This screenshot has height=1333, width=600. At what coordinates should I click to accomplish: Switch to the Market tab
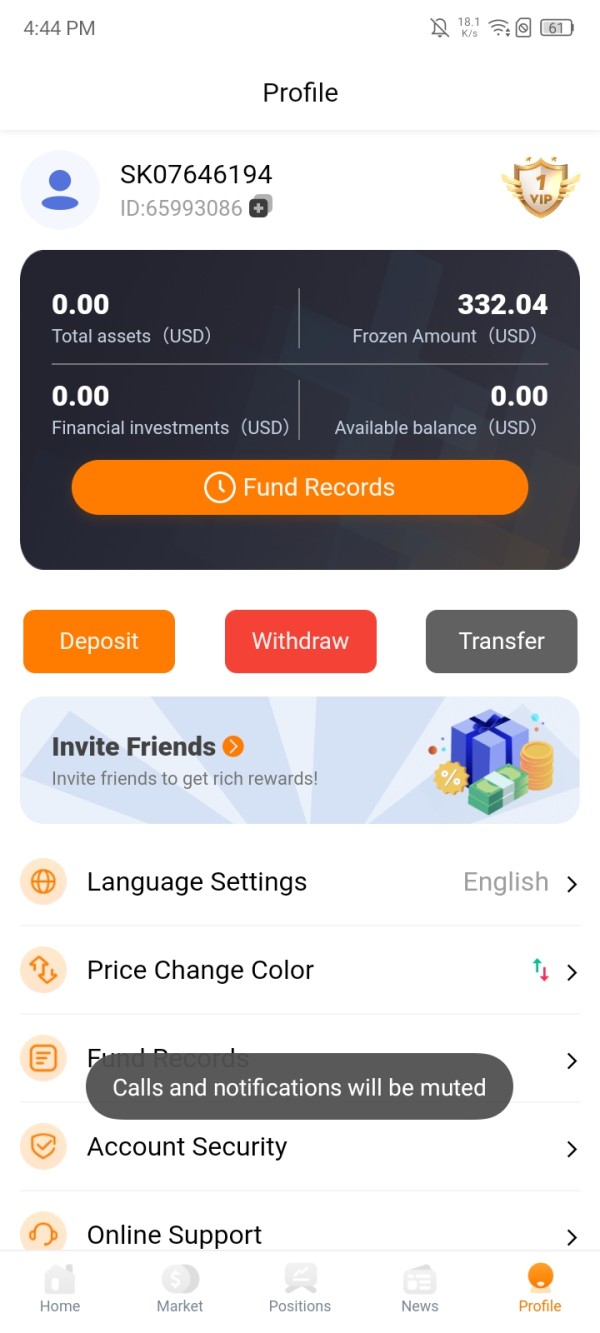click(x=180, y=1288)
